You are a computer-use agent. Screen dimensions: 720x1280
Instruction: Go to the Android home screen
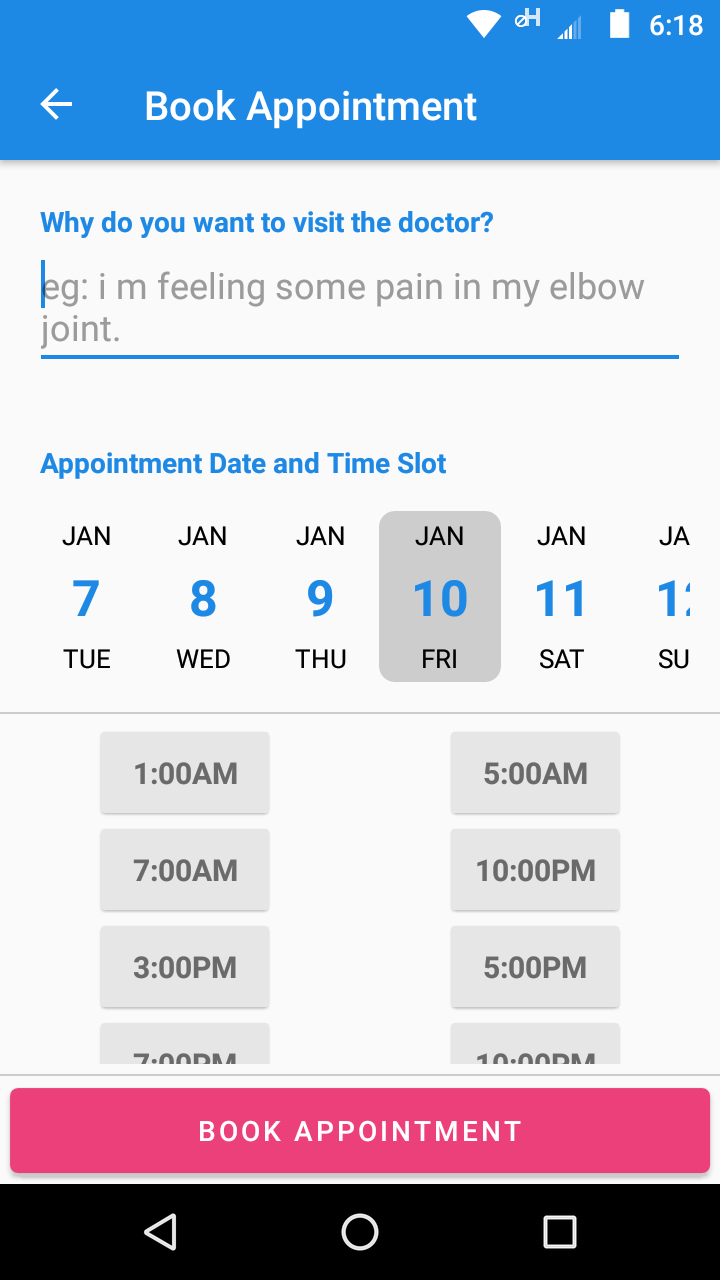pyautogui.click(x=360, y=1232)
